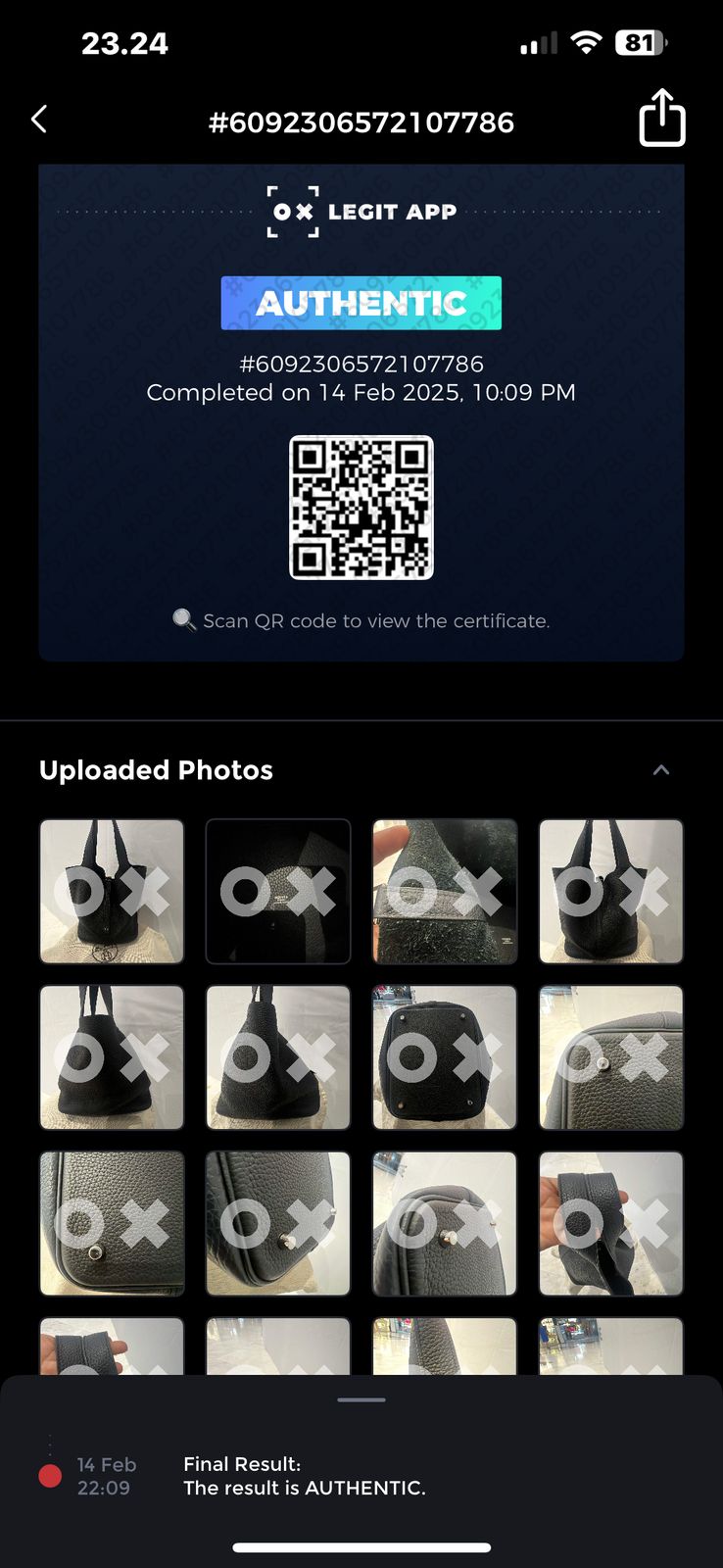The height and width of the screenshot is (1568, 723).
Task: Open the Final Result timeline entry
Action: coord(304,1476)
